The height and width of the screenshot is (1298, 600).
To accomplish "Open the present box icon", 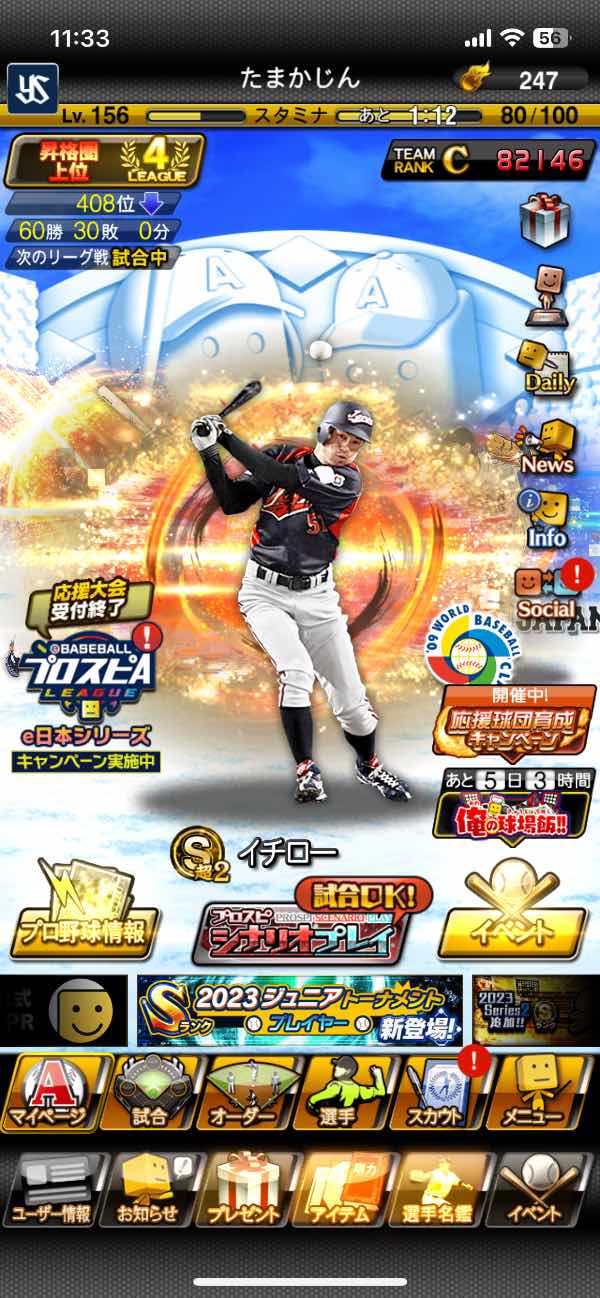I will click(545, 219).
